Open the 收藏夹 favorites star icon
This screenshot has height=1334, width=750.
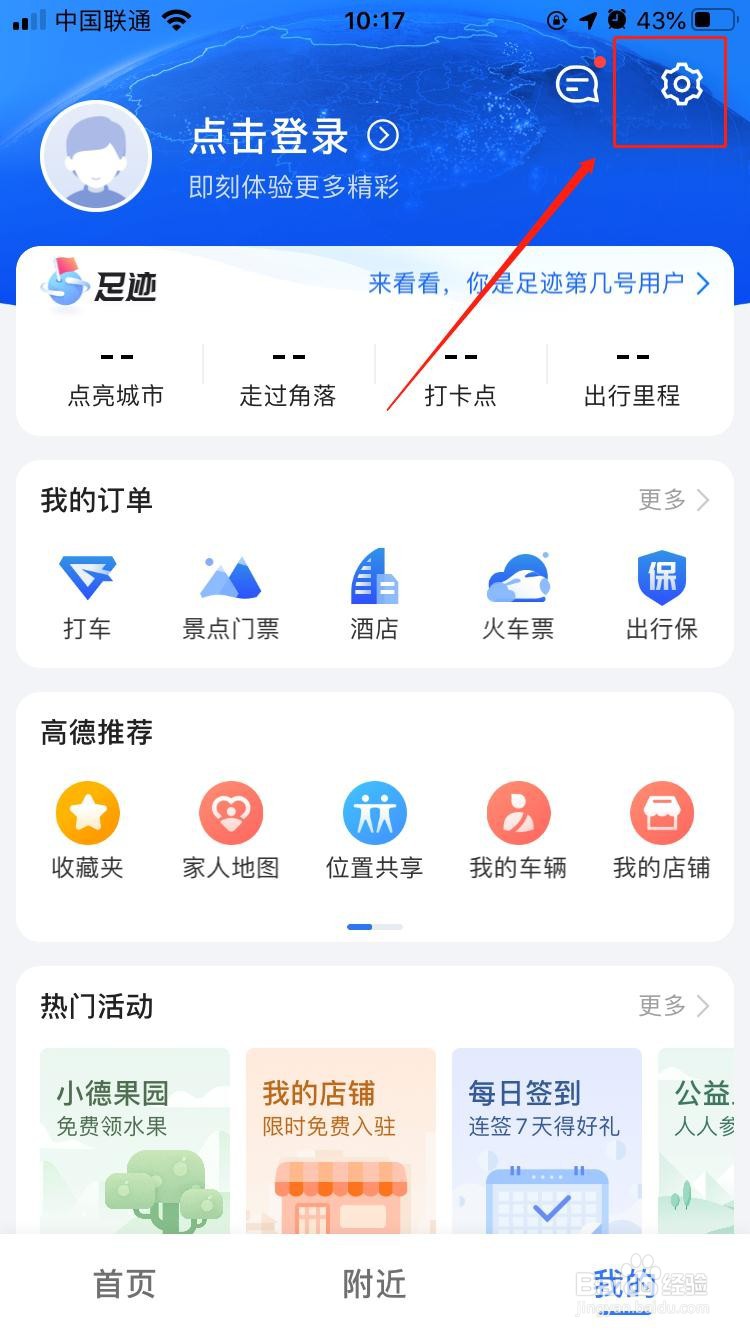click(x=87, y=812)
